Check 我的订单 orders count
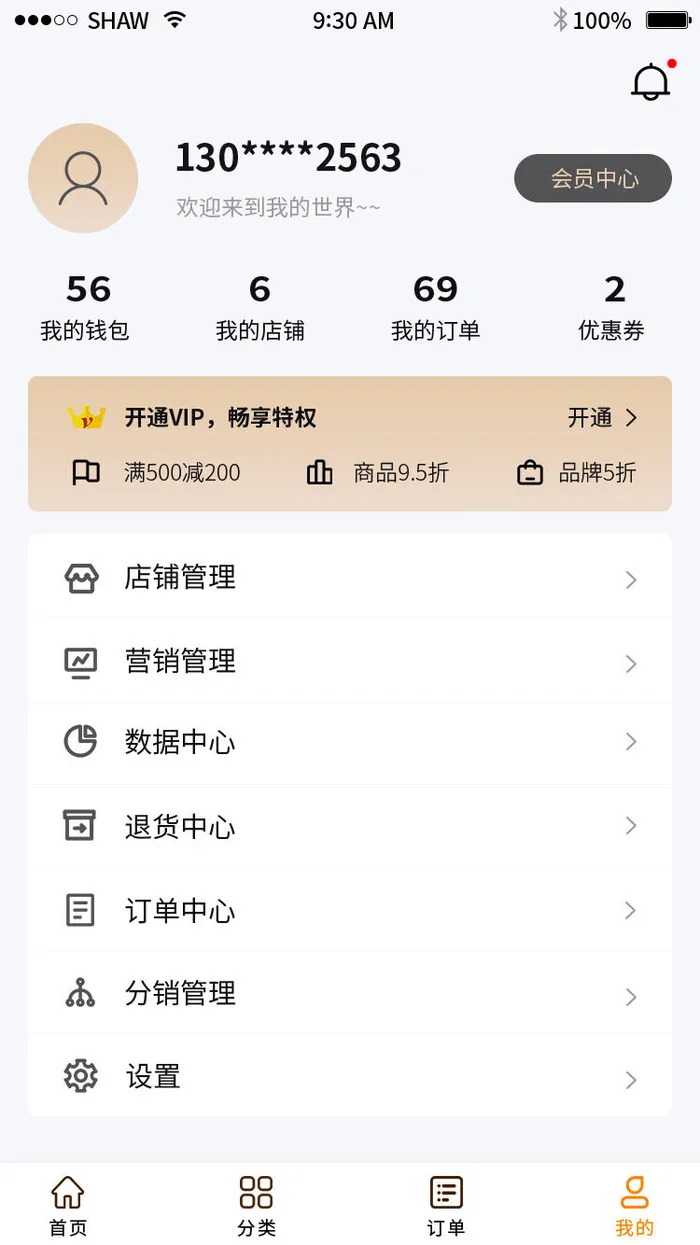 [x=435, y=307]
